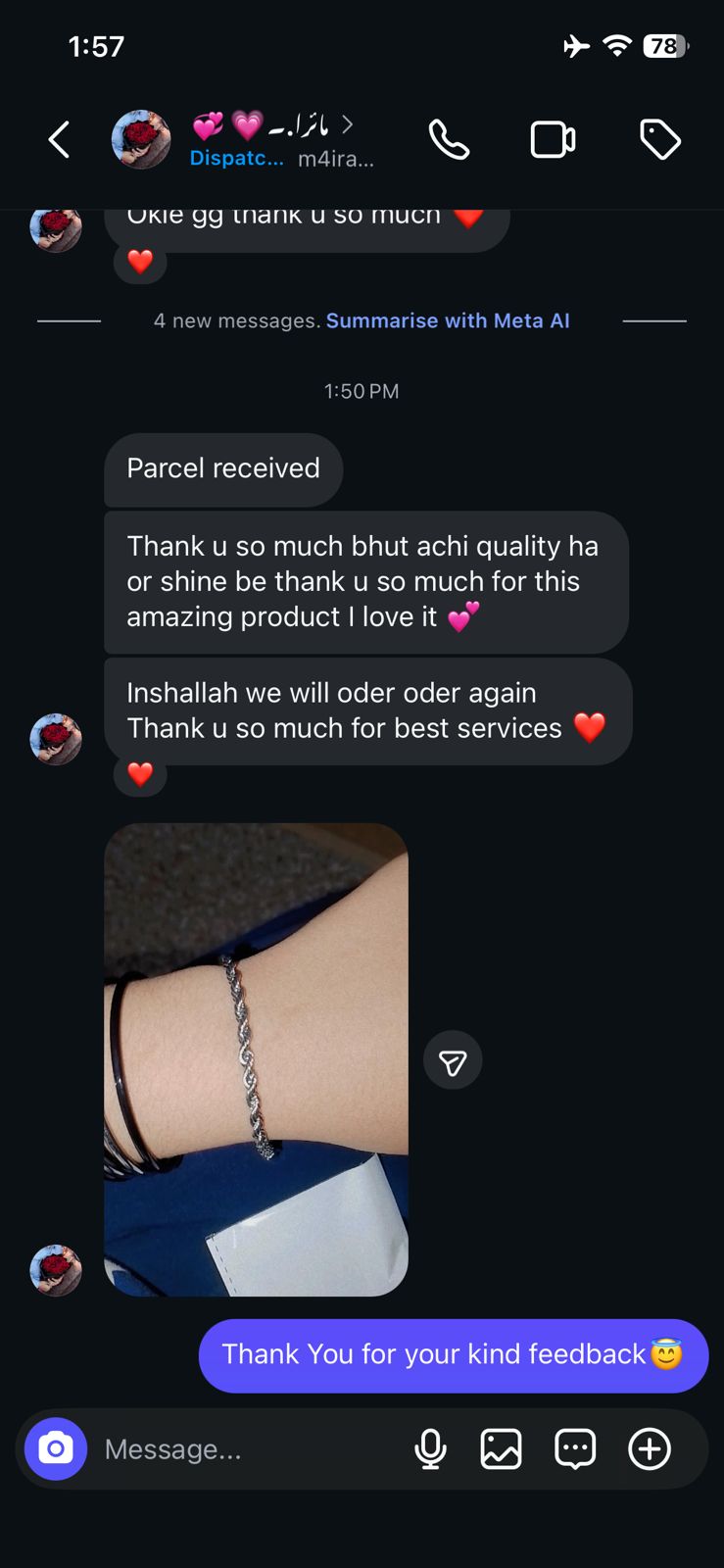This screenshot has height=1568, width=724.
Task: Record a voice message with the microphone
Action: (x=431, y=1448)
